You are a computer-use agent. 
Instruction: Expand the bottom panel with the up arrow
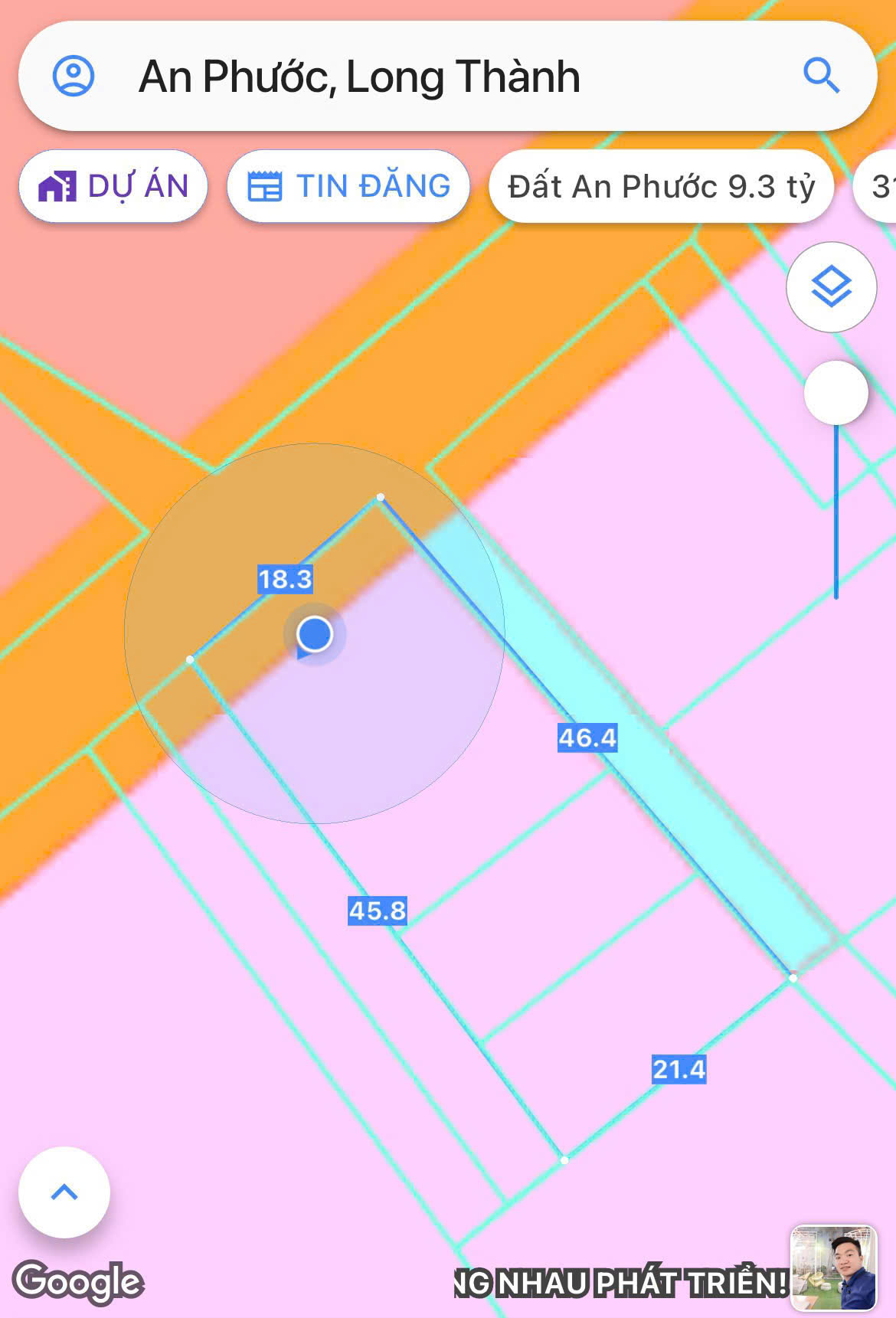tap(64, 1192)
